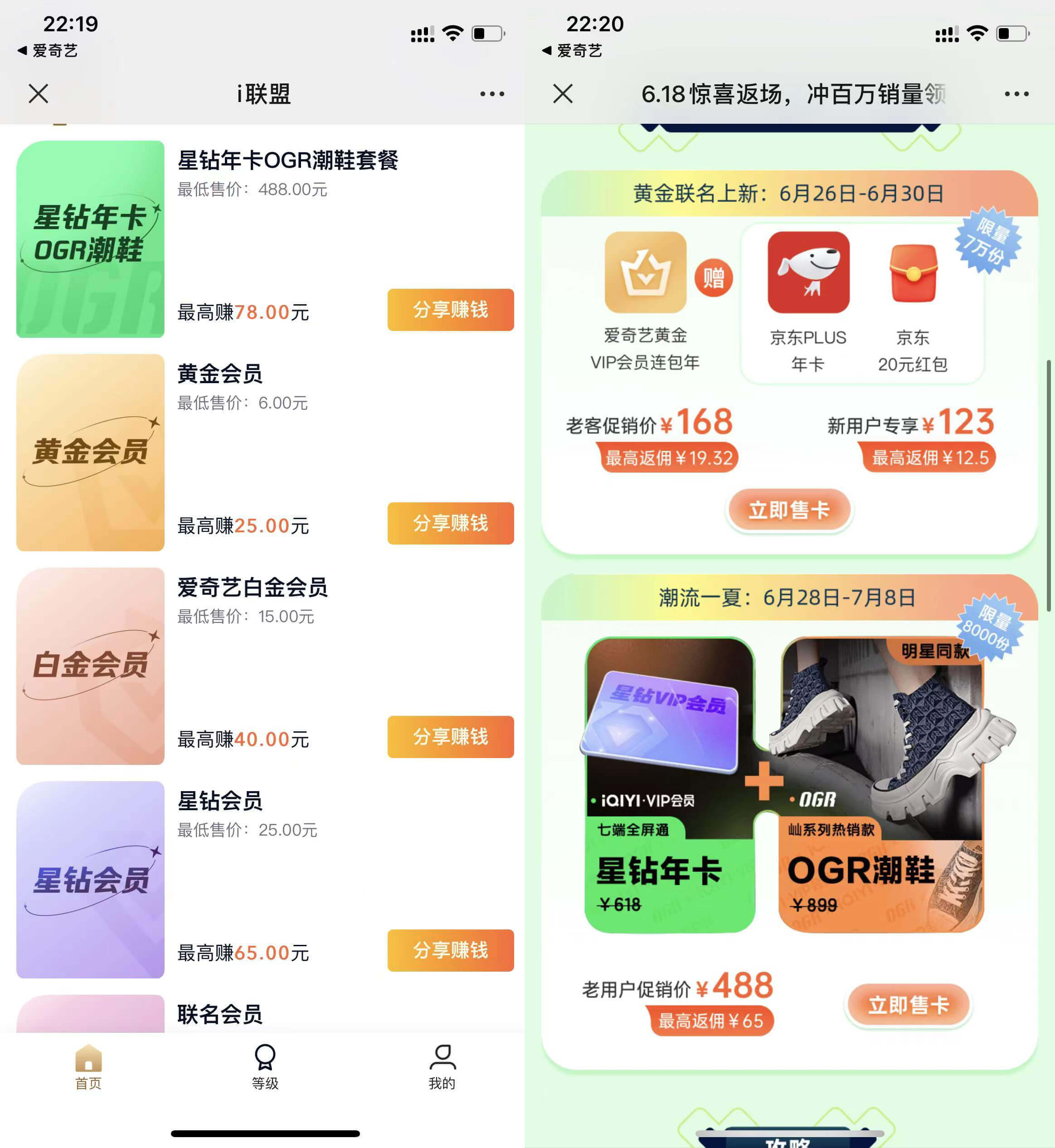This screenshot has height=1148, width=1055.
Task: Open overflow menu on 6.18惊喜返场 page
Action: (x=1016, y=93)
